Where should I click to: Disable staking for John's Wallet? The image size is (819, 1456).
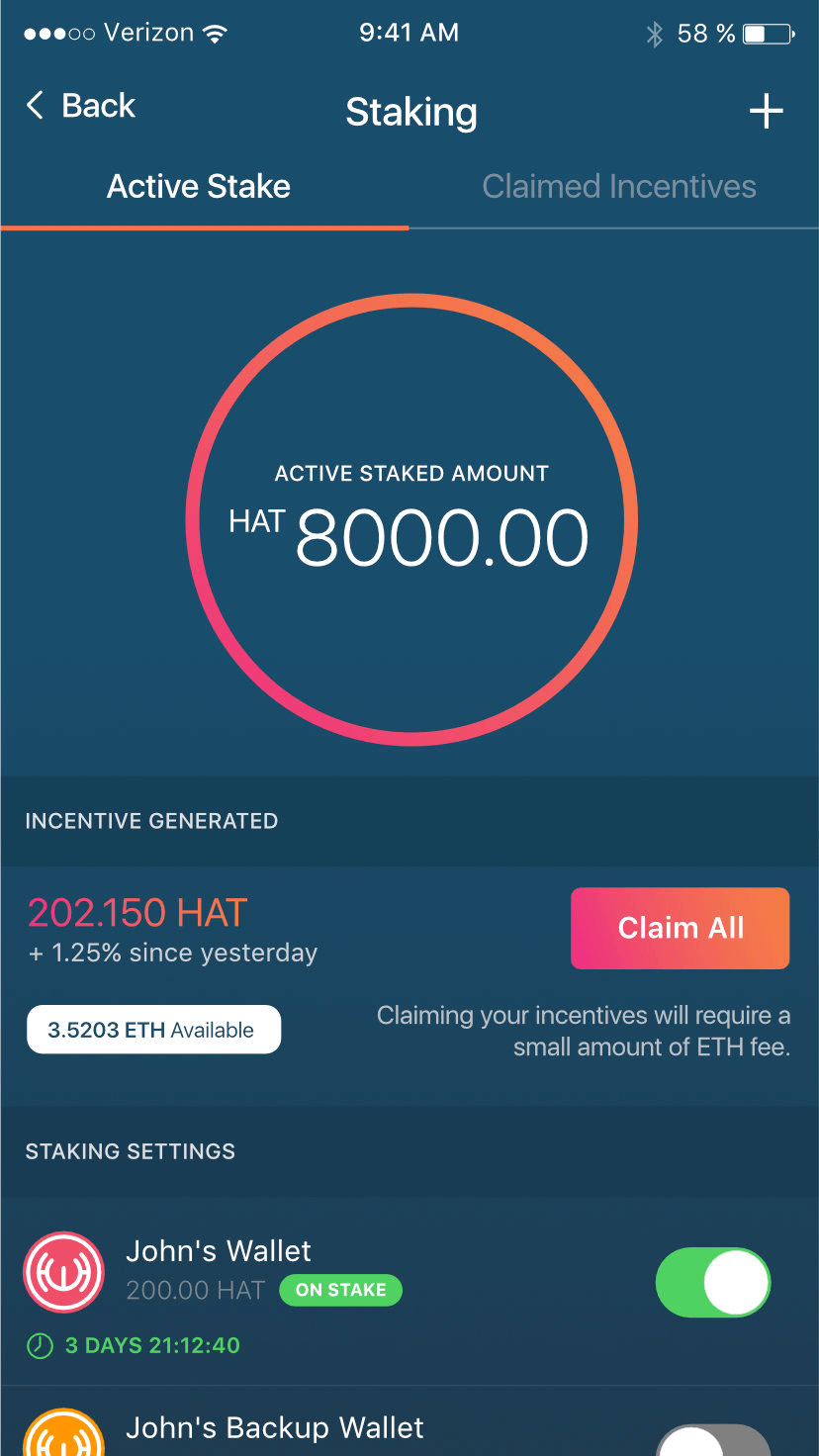click(x=712, y=1282)
